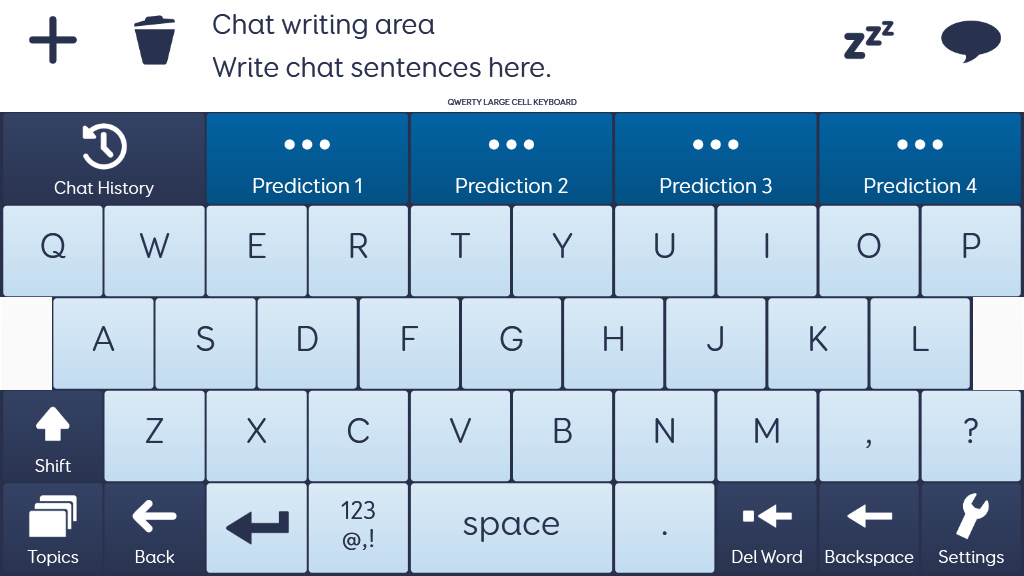The width and height of the screenshot is (1024, 576).
Task: Open Chat History
Action: 103,158
